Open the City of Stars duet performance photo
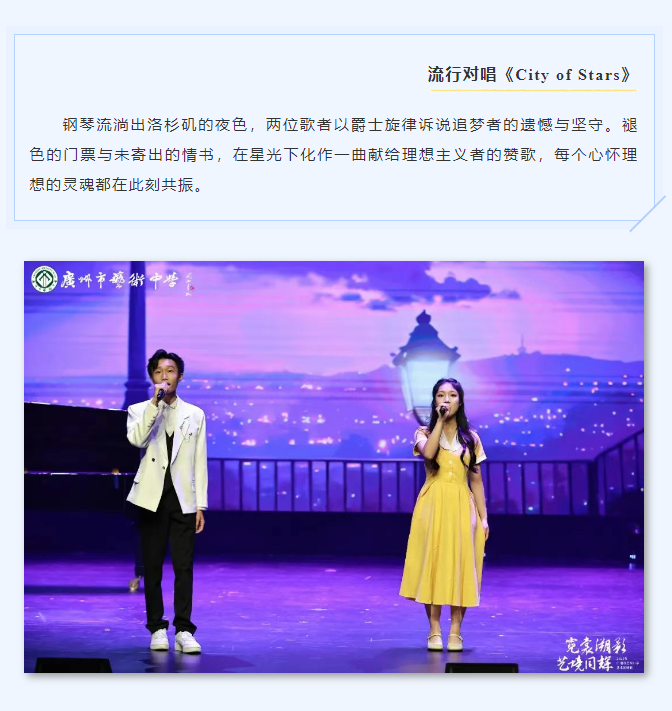 coord(334,466)
